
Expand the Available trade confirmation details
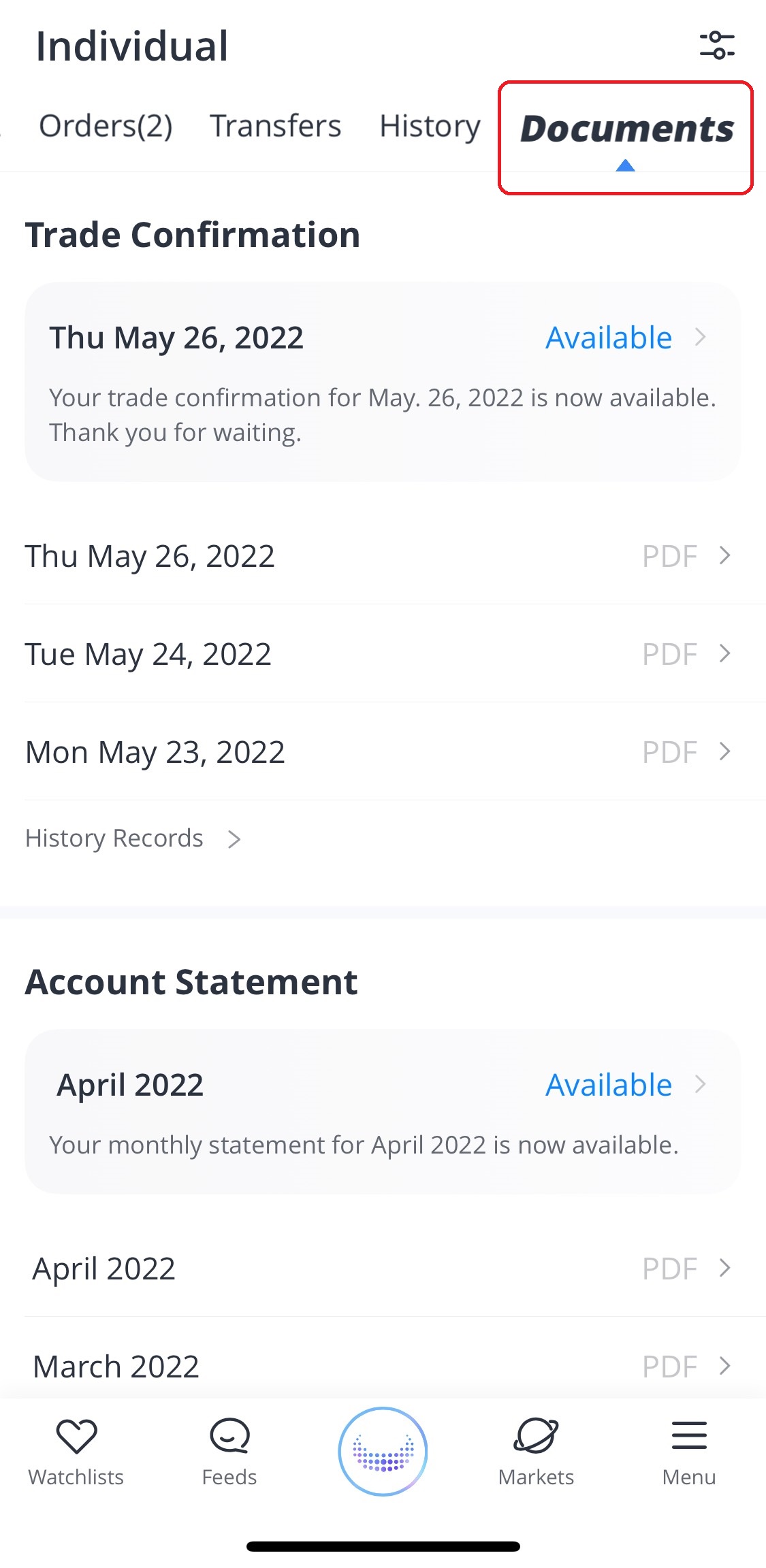[607, 337]
